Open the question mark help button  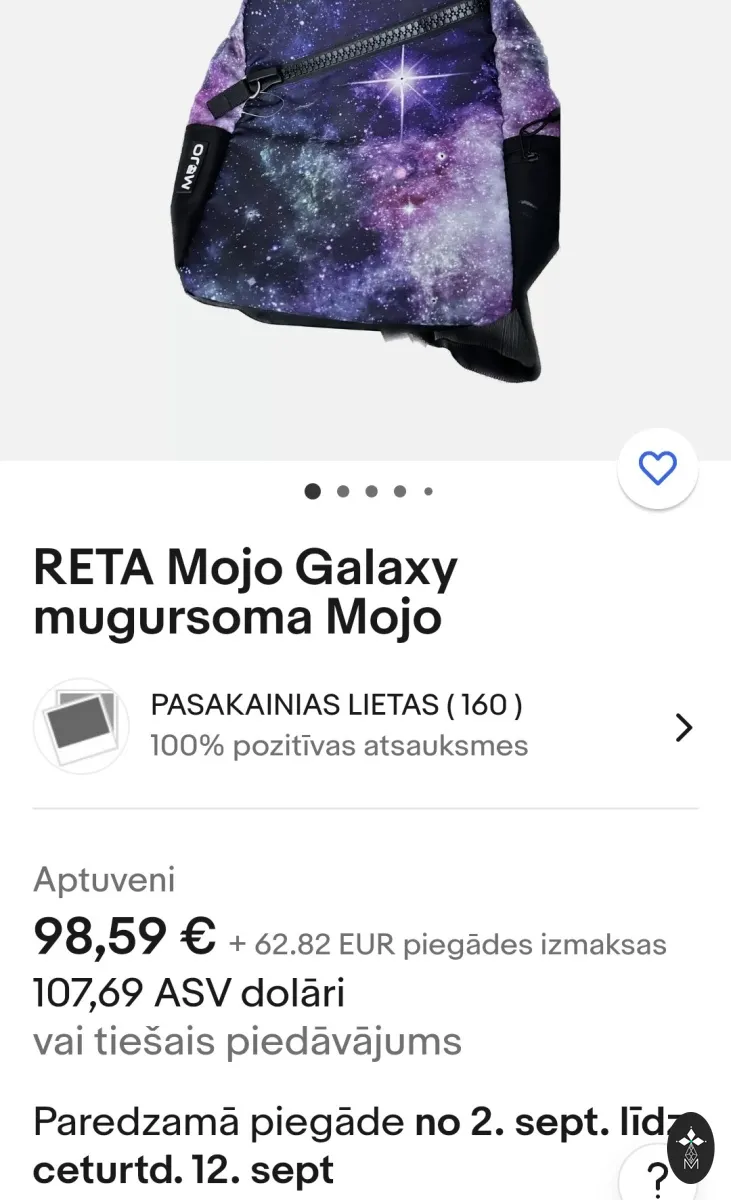656,1174
